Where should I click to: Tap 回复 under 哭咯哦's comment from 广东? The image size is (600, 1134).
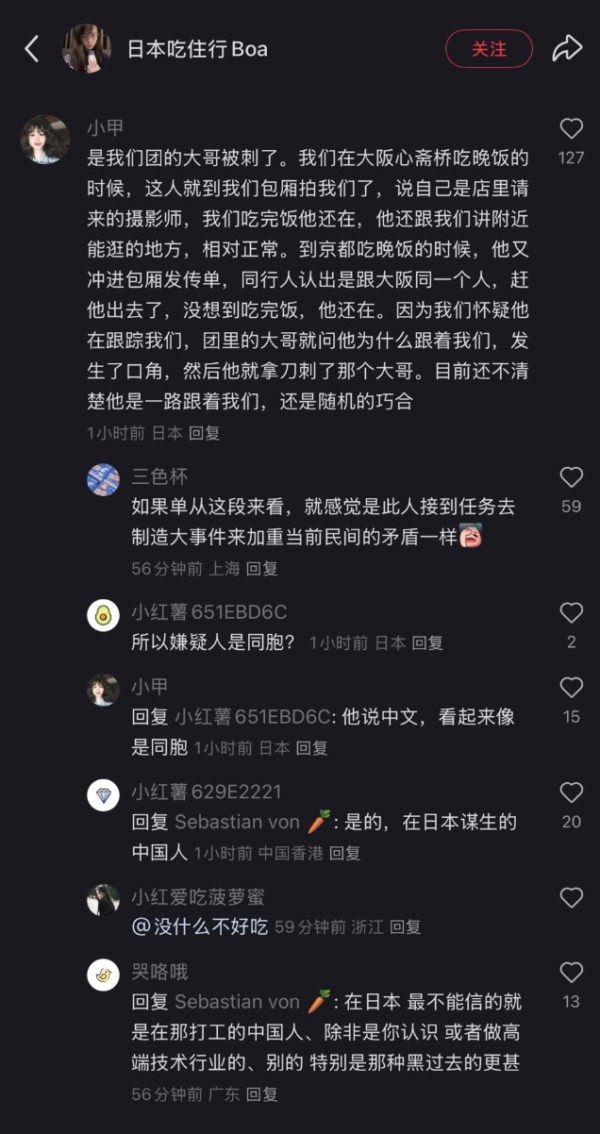tap(262, 1094)
